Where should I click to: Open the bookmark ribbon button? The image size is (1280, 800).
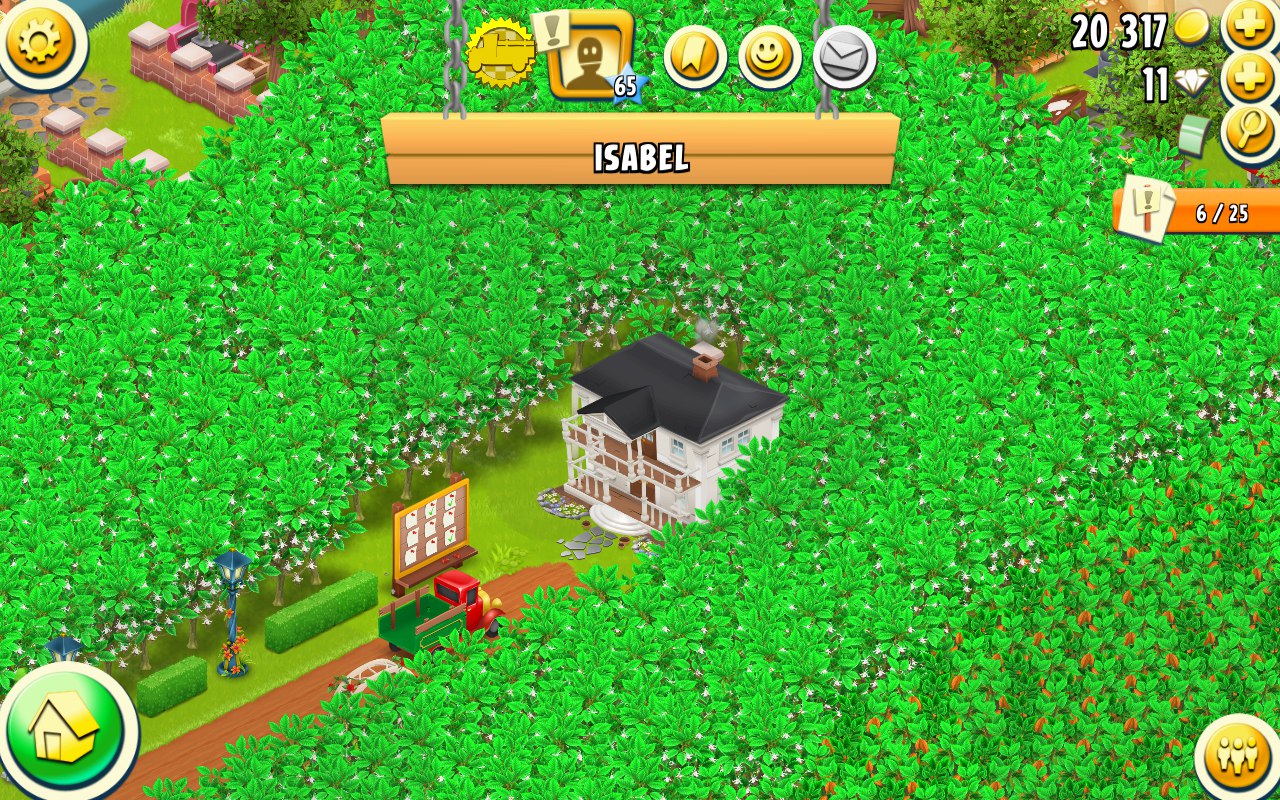(x=695, y=57)
